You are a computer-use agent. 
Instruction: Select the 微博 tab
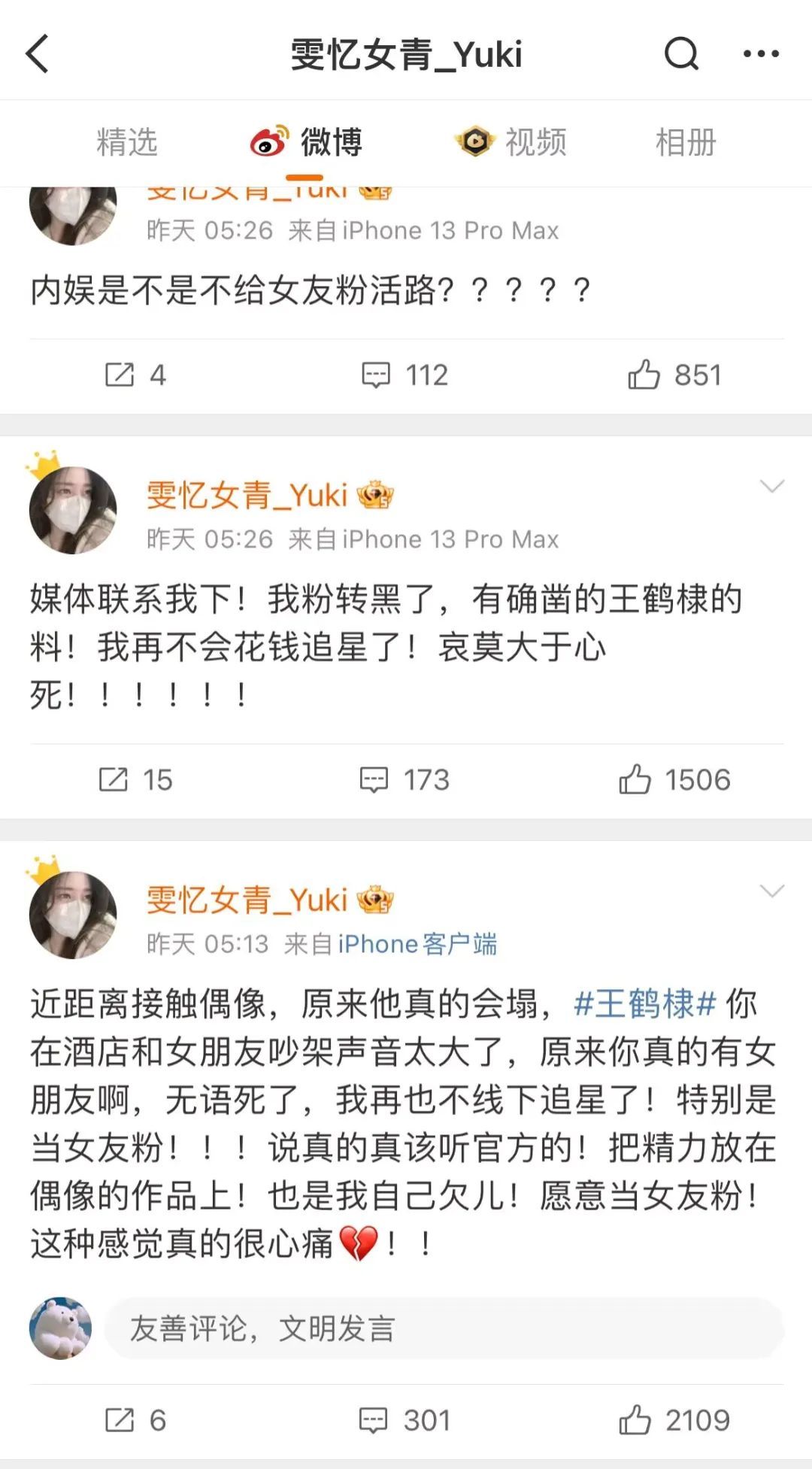pos(307,142)
